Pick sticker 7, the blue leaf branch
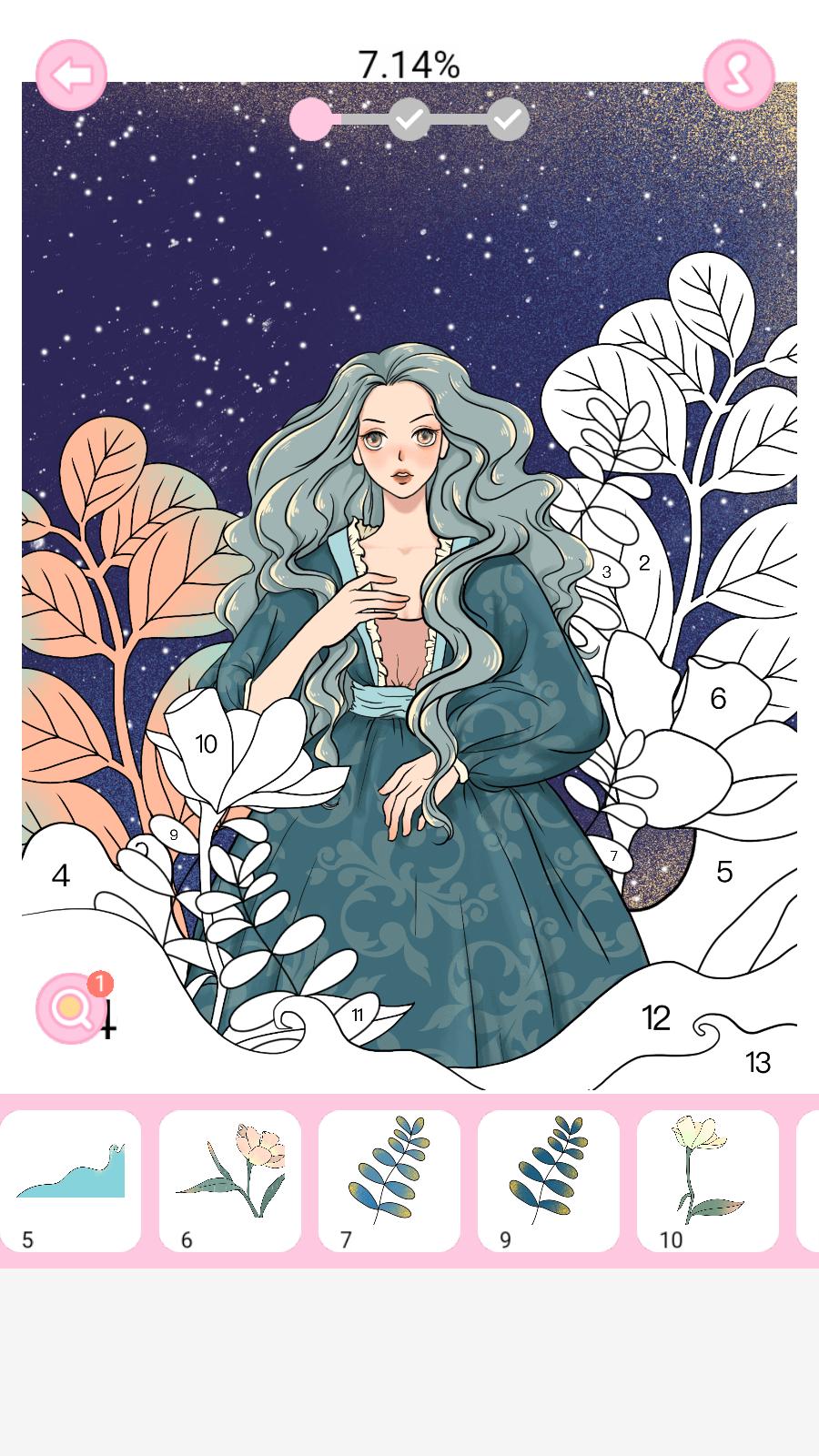The width and height of the screenshot is (819, 1456). click(389, 1180)
